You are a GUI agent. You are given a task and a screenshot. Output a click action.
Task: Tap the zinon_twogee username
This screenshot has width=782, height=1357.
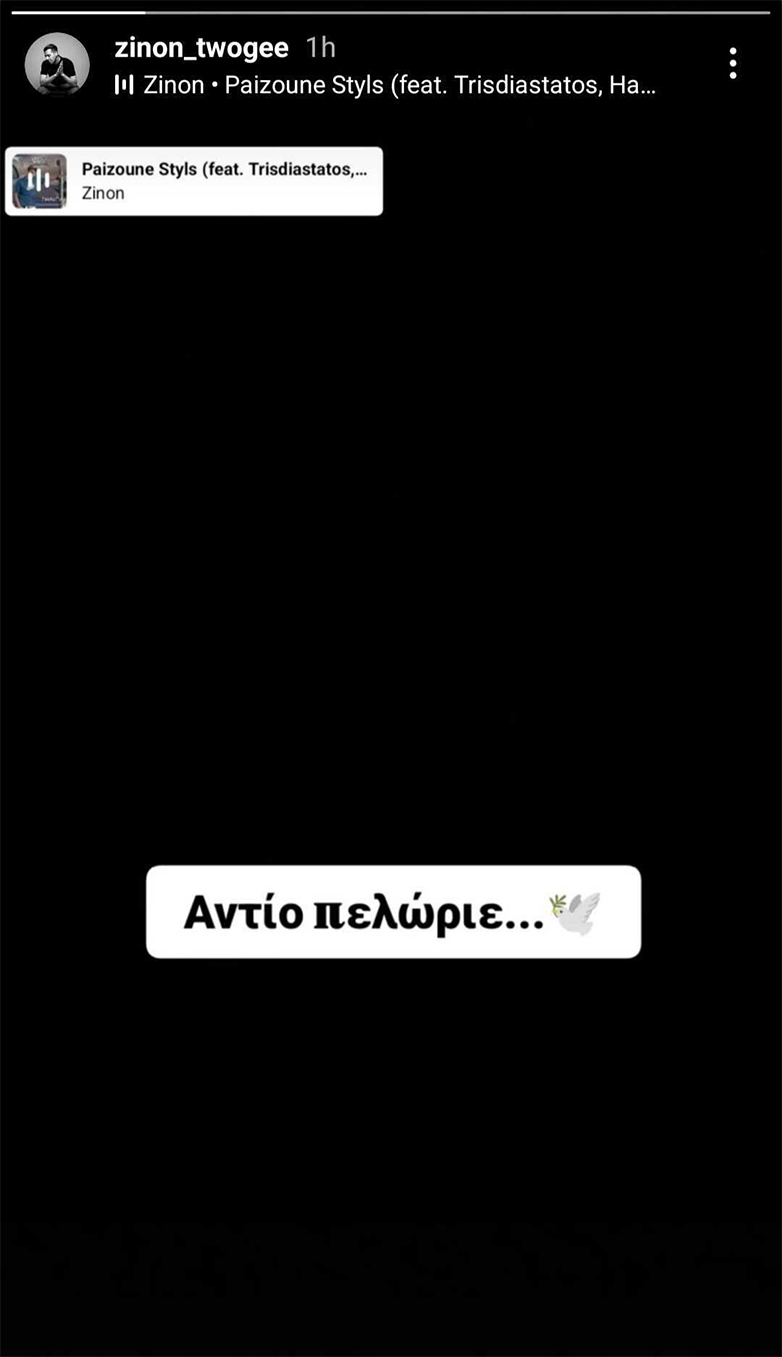click(201, 47)
